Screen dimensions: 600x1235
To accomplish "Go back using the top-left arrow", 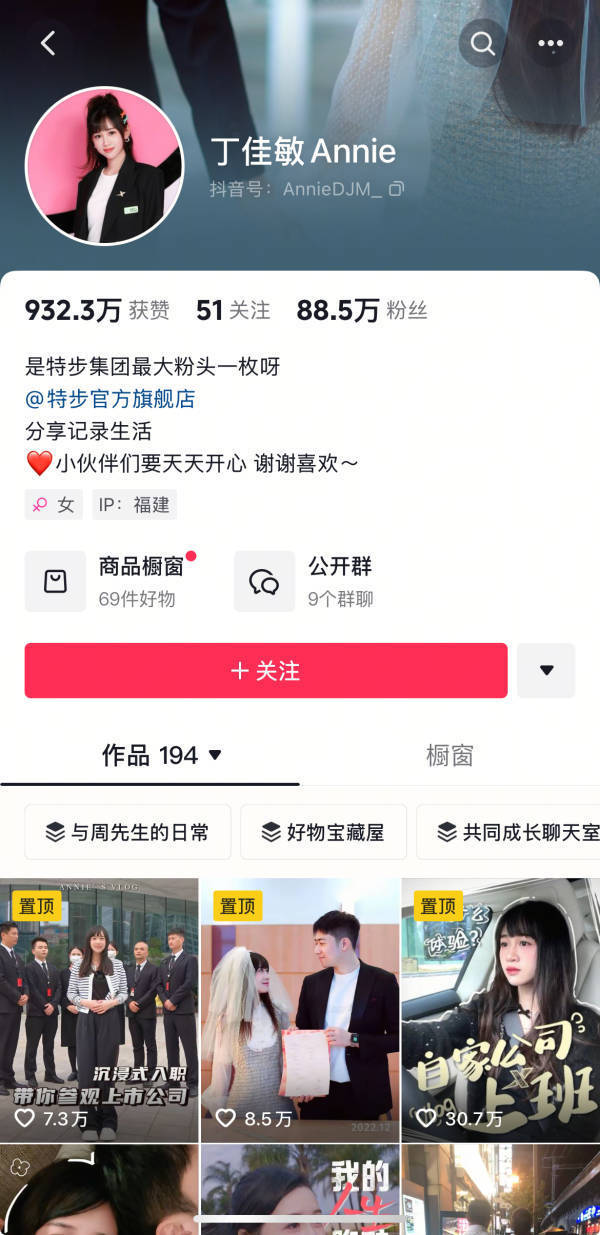I will (x=47, y=43).
